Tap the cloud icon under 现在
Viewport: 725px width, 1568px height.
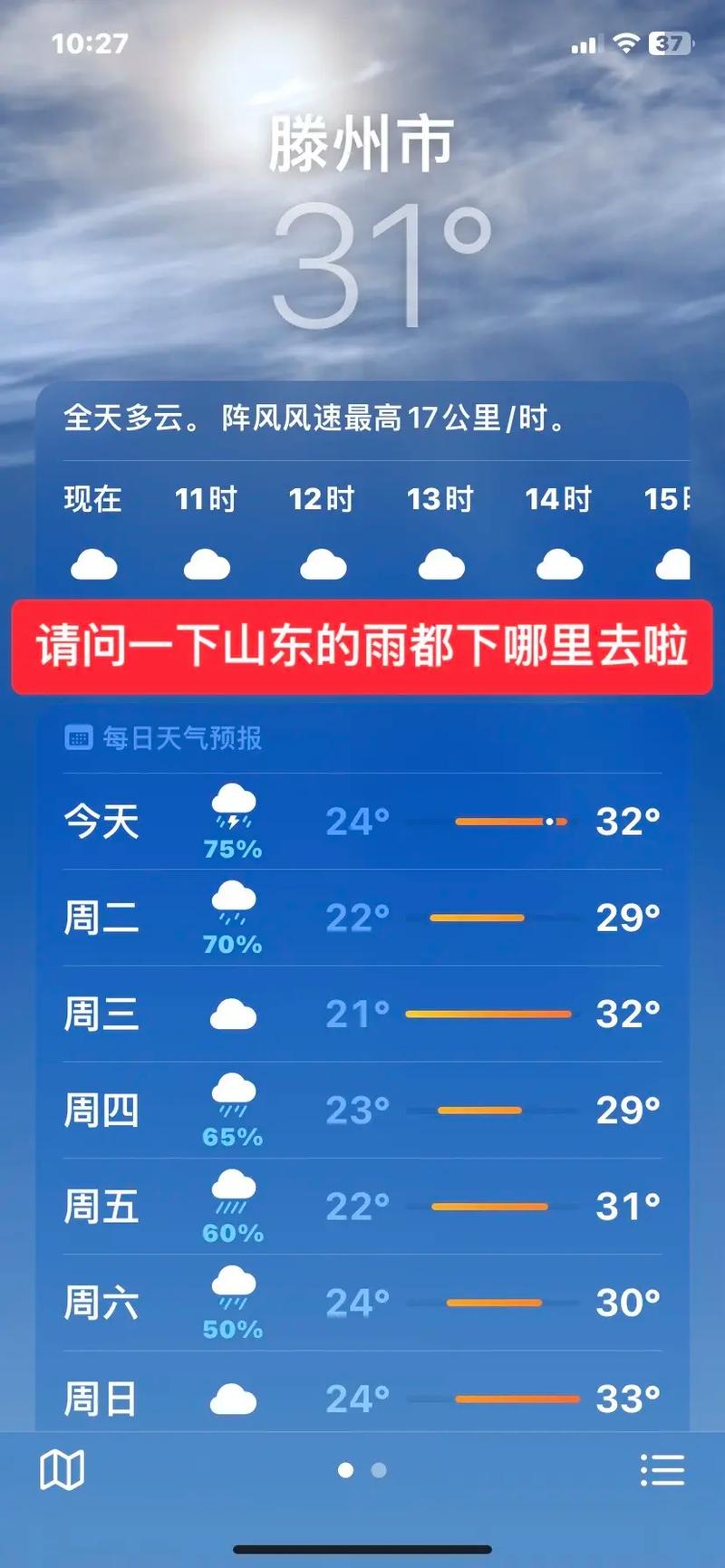(93, 564)
